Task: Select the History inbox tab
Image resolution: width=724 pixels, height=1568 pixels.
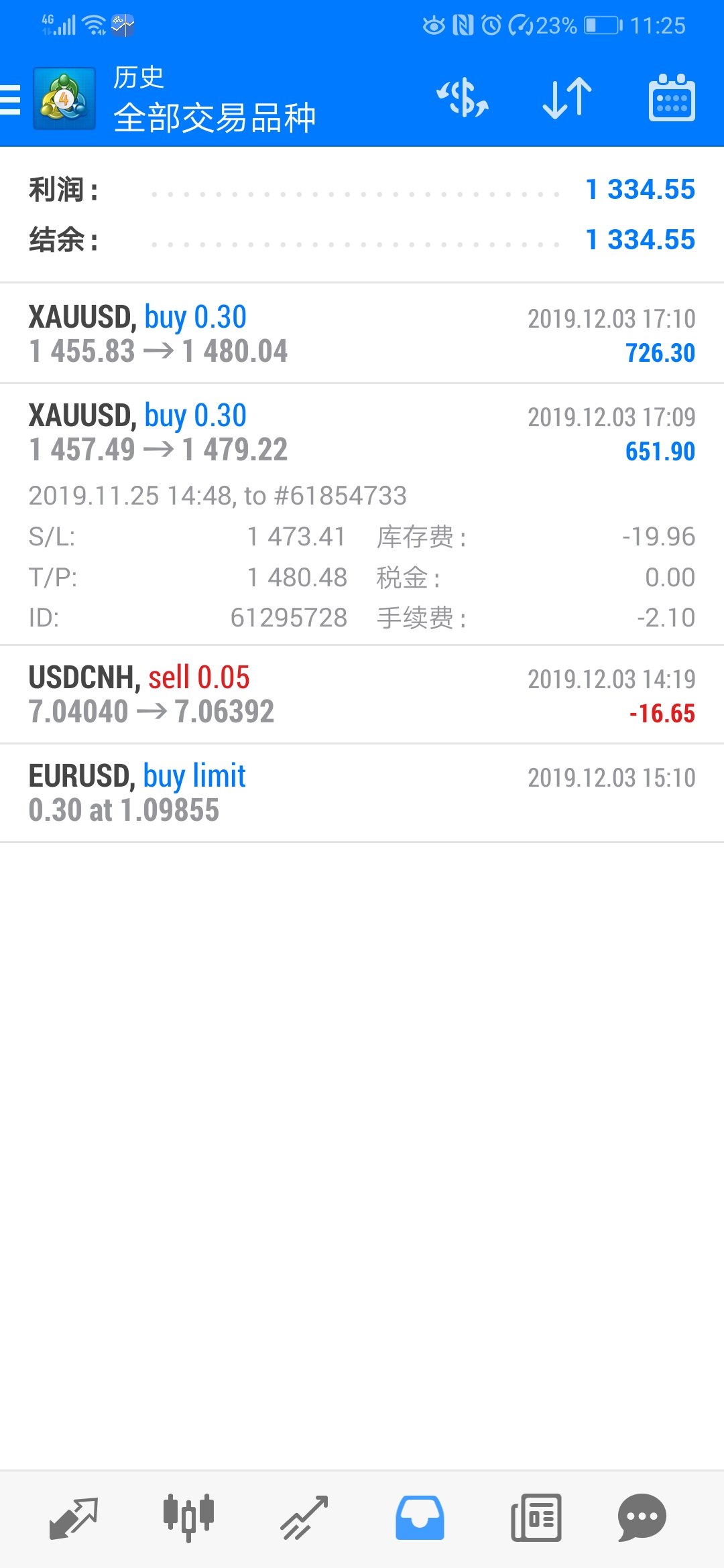Action: click(x=420, y=1518)
